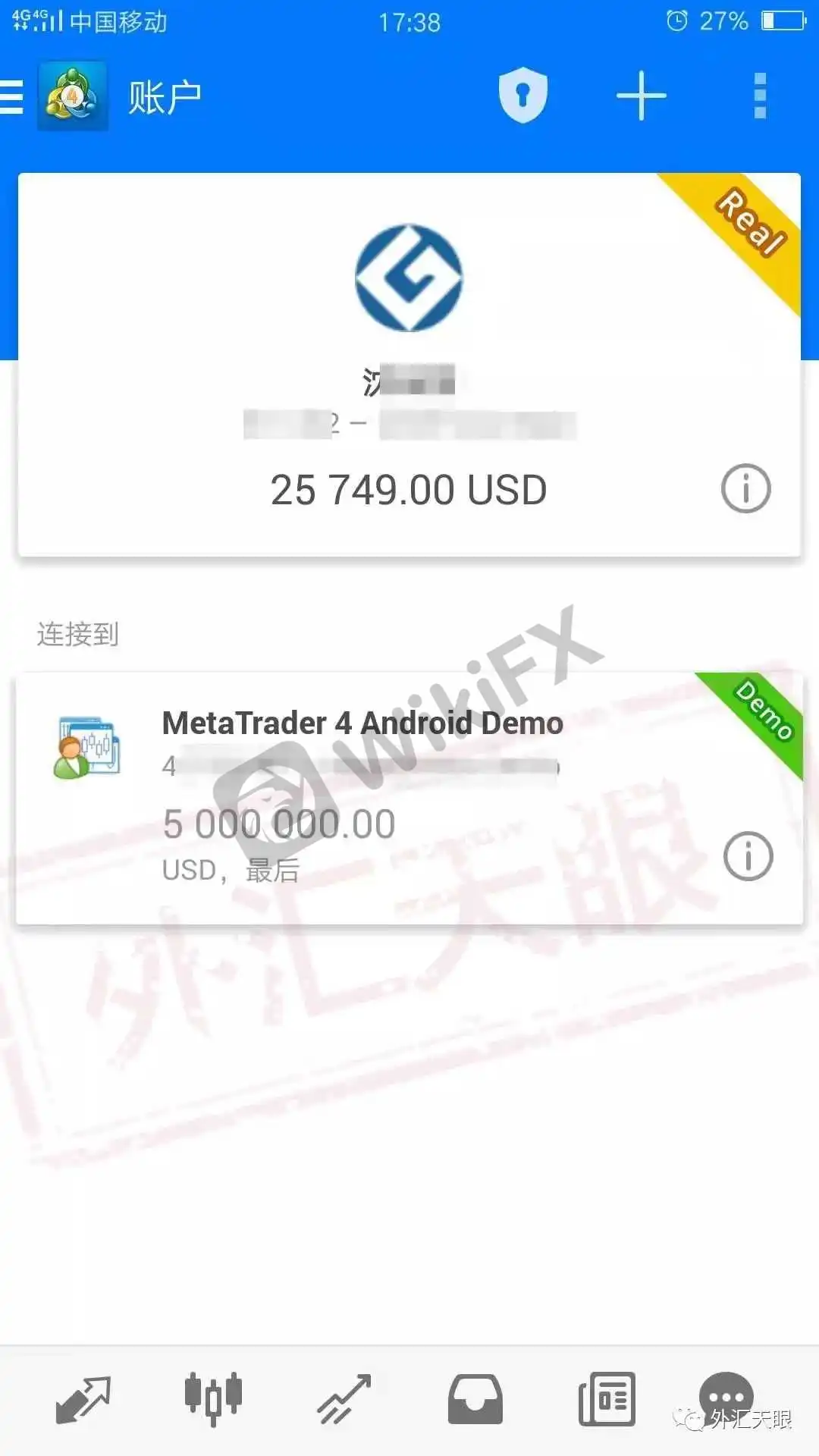This screenshot has height=1456, width=819.
Task: Show info for the Demo account
Action: [x=748, y=857]
